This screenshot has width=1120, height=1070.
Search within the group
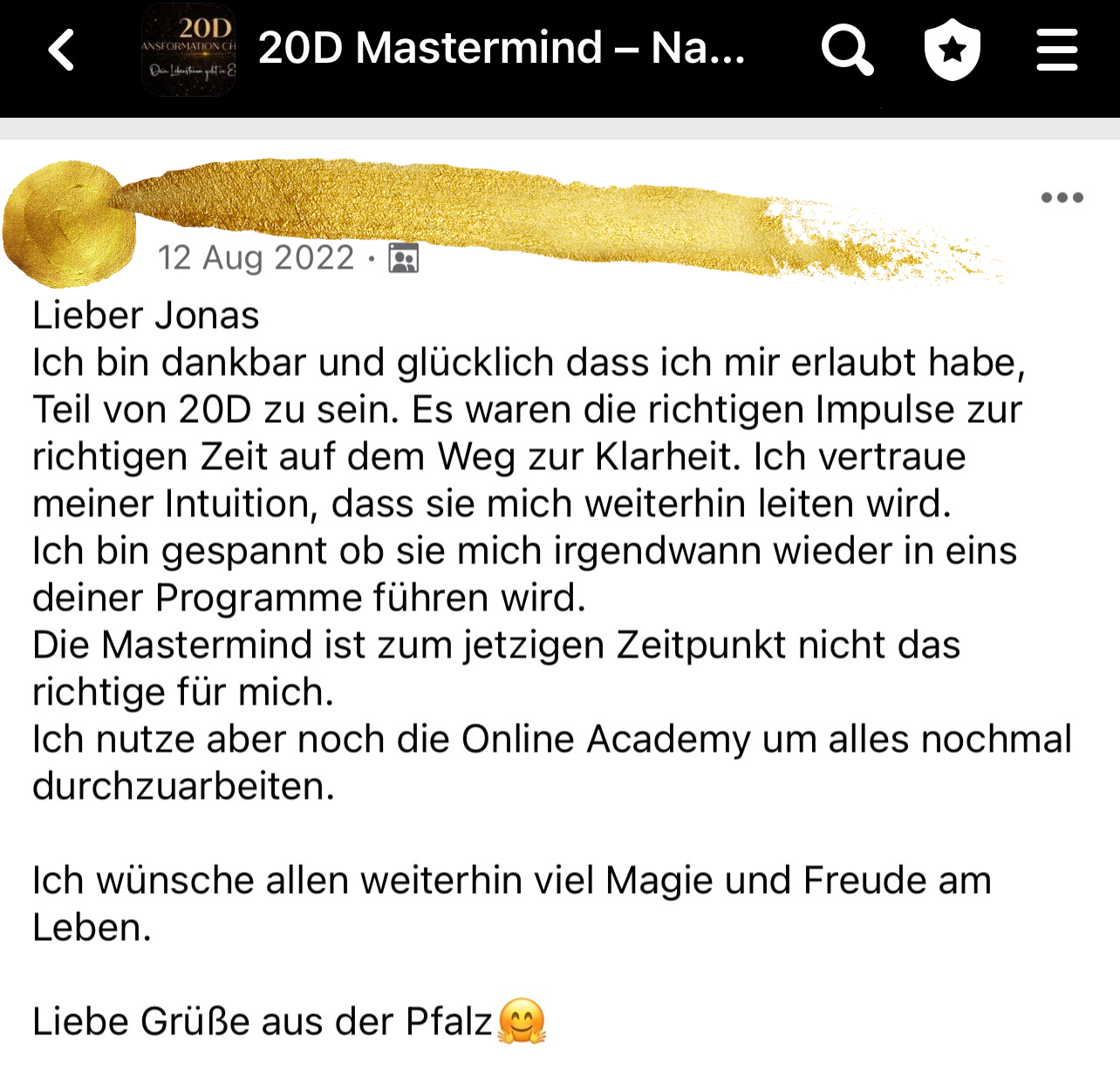tap(847, 50)
